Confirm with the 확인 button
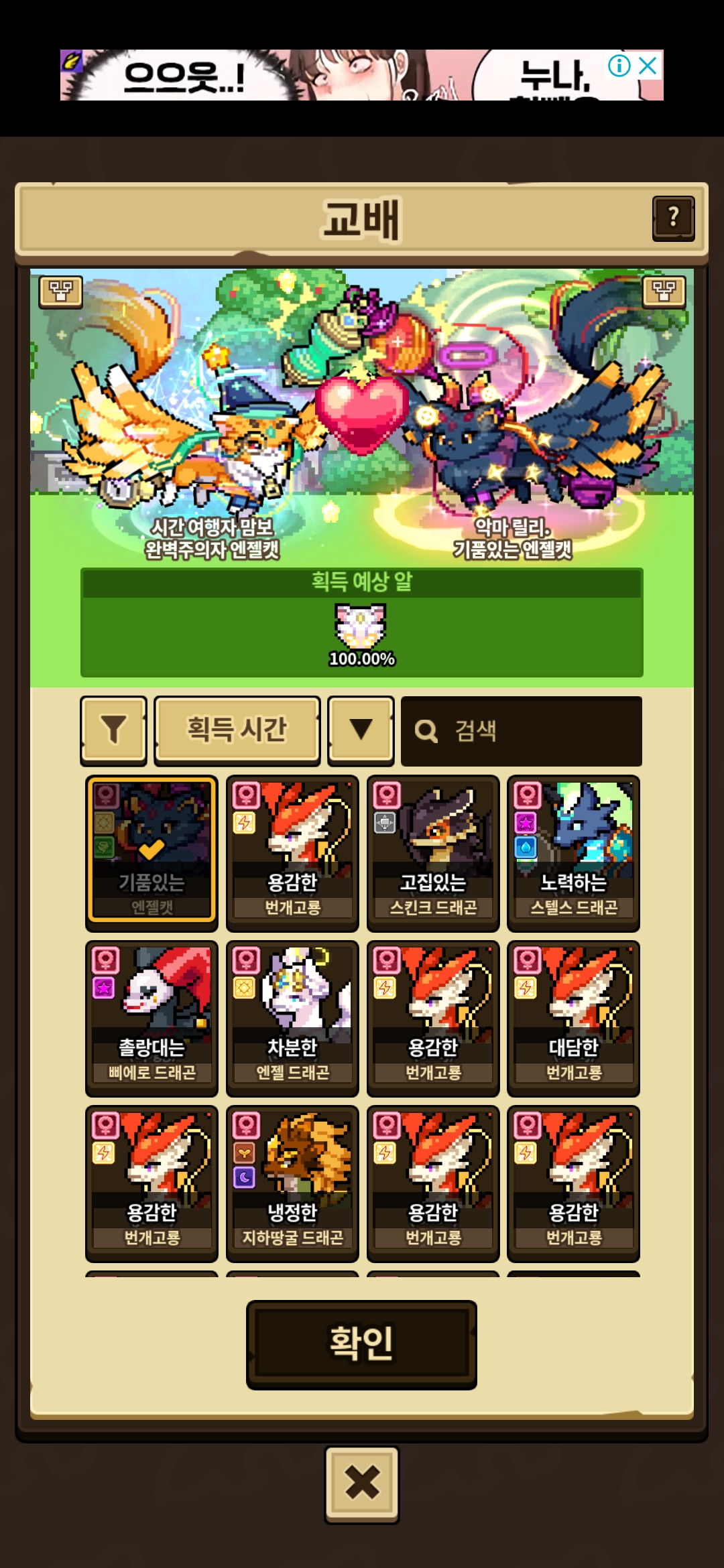 pos(361,1344)
